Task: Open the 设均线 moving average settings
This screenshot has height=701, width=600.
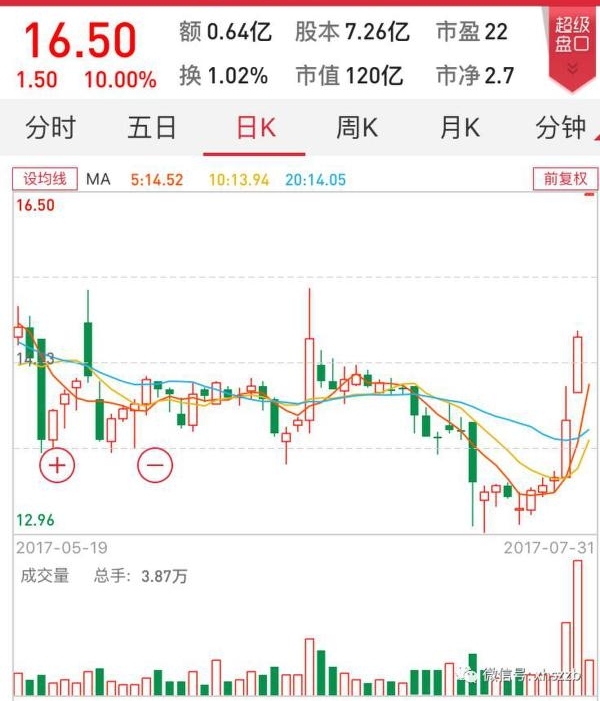Action: point(43,179)
